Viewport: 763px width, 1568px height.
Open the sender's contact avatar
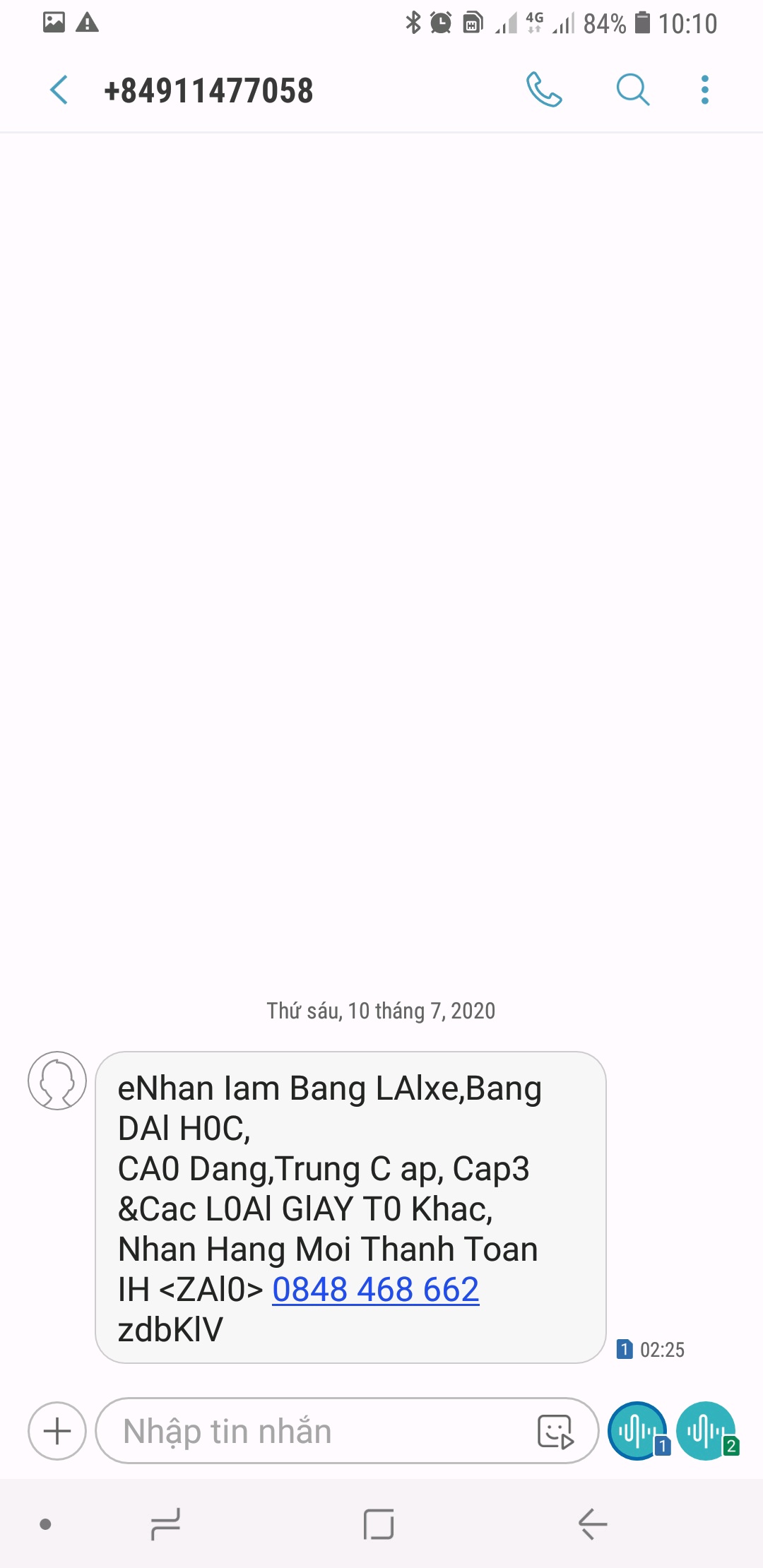[x=57, y=1081]
